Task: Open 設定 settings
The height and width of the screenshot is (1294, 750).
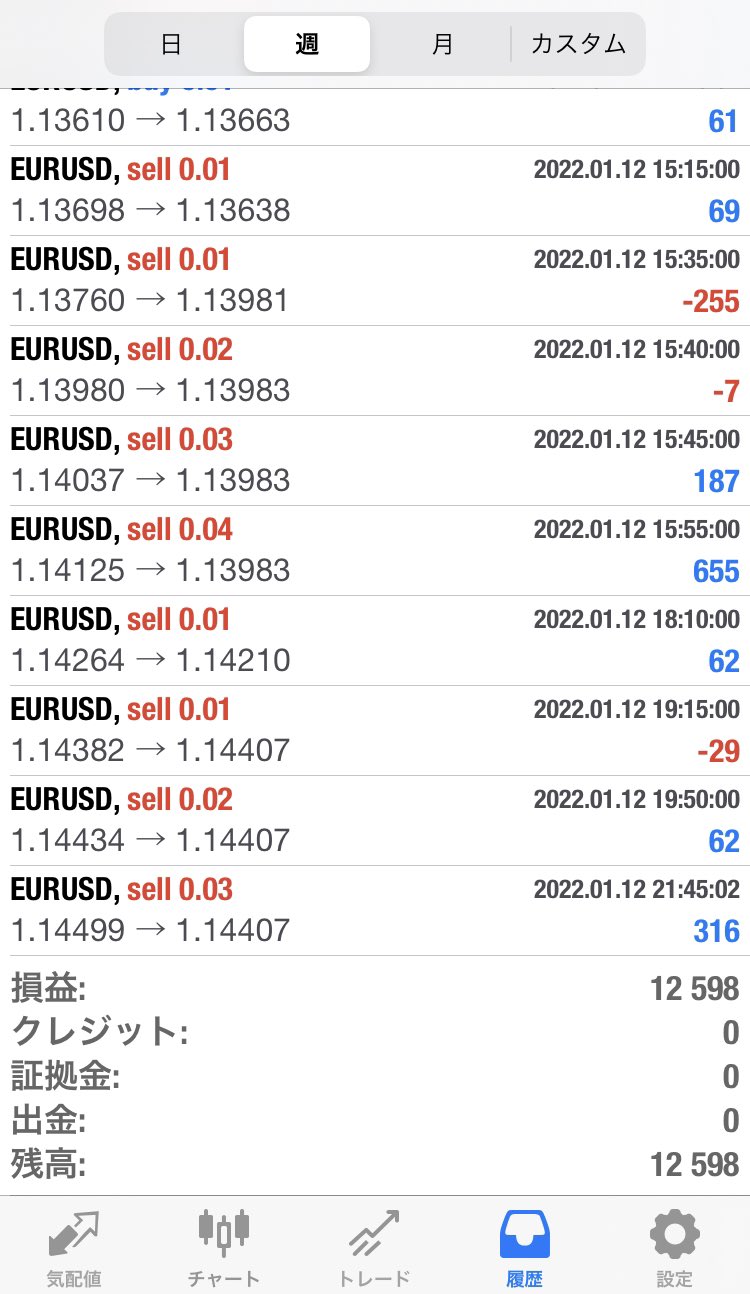Action: [x=675, y=1246]
